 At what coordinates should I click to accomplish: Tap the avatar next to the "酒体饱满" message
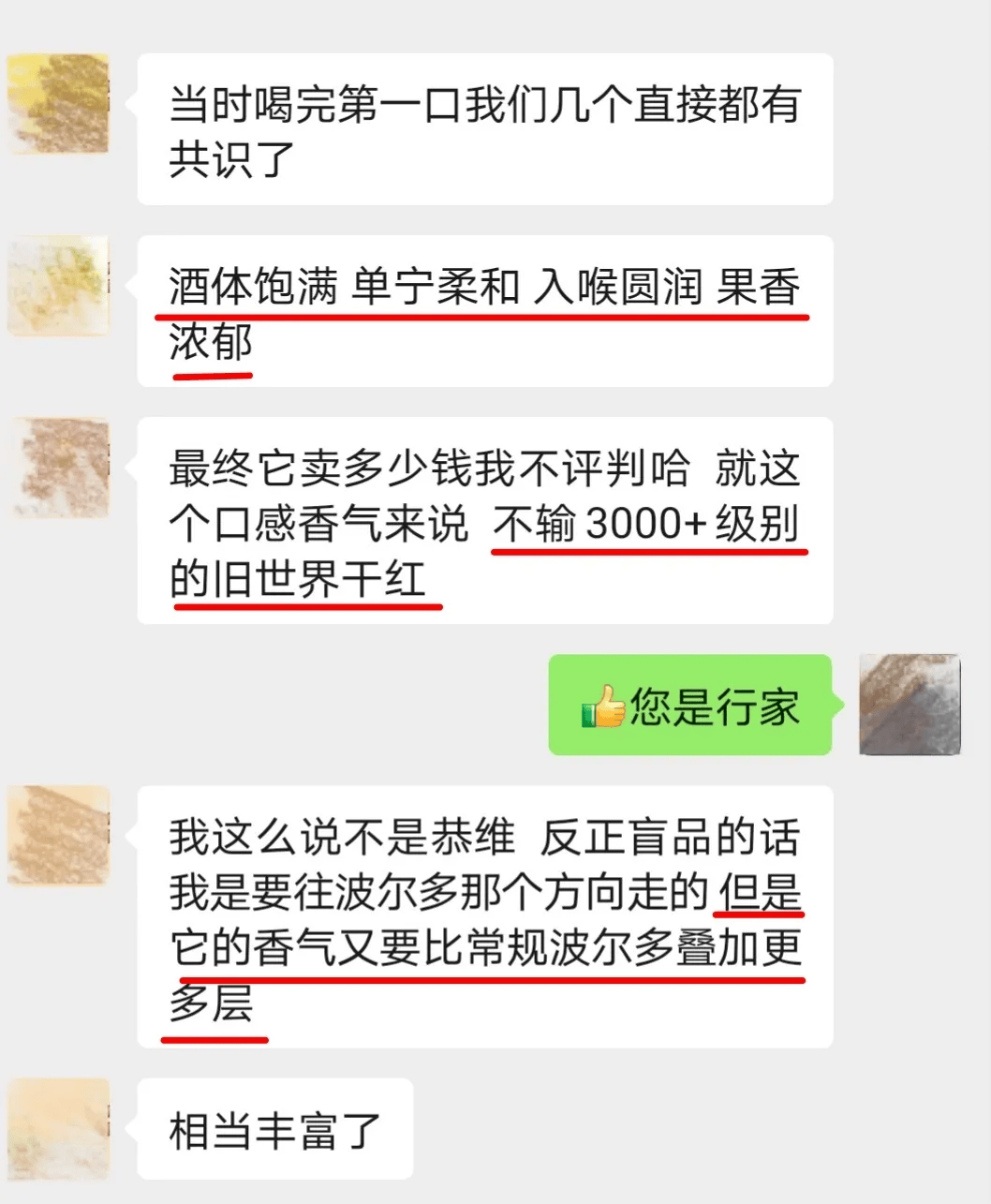[x=58, y=284]
